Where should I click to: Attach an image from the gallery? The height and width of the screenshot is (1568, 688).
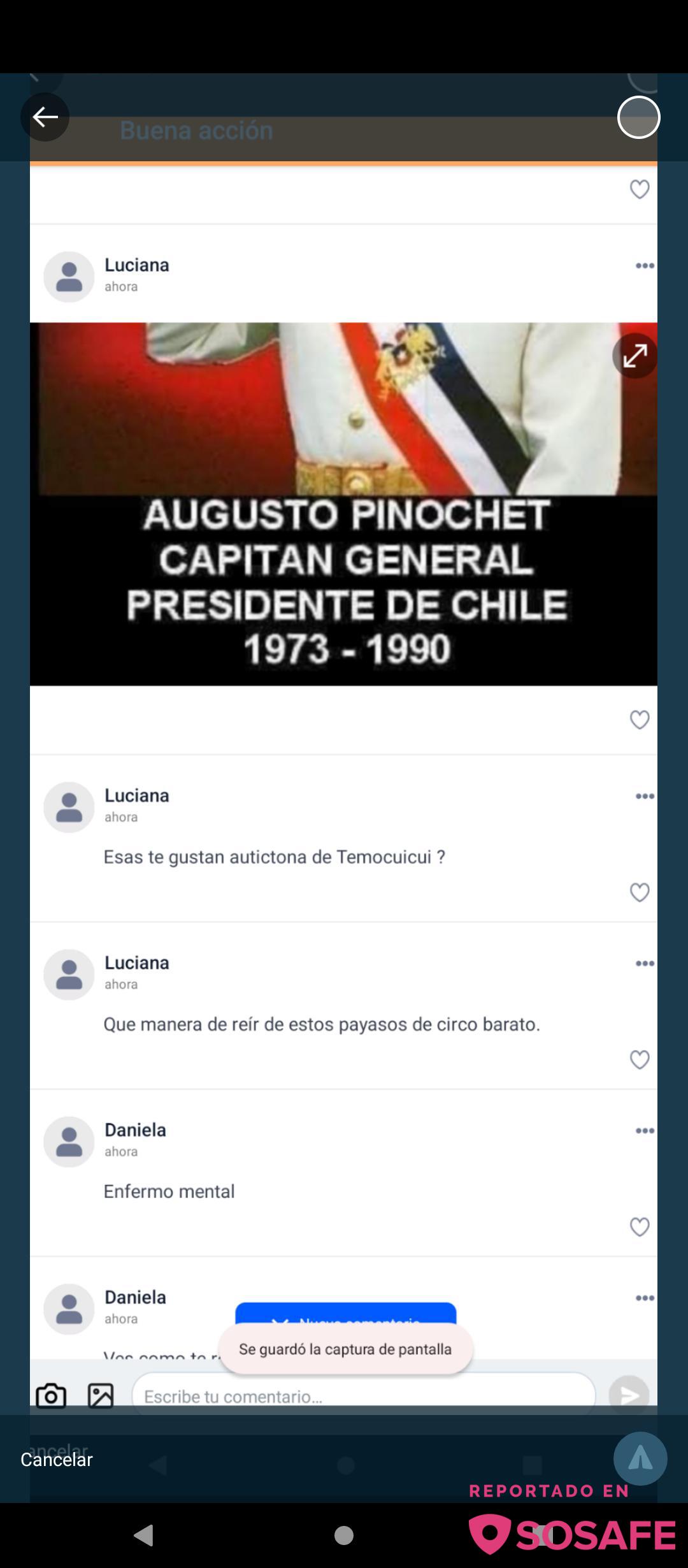(101, 1395)
